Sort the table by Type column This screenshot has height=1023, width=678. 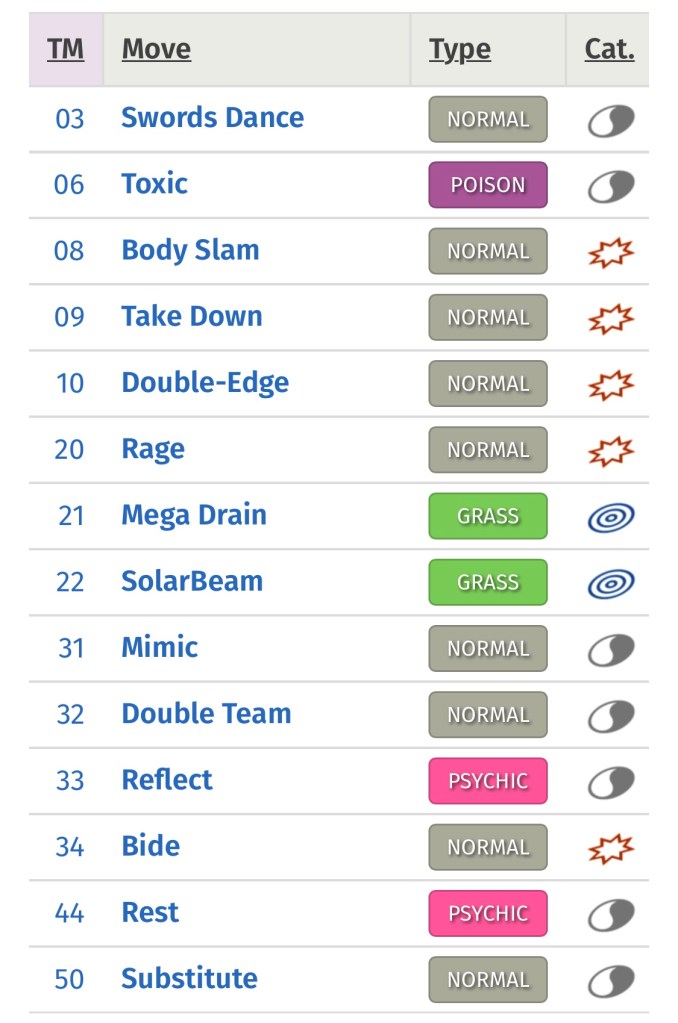459,49
